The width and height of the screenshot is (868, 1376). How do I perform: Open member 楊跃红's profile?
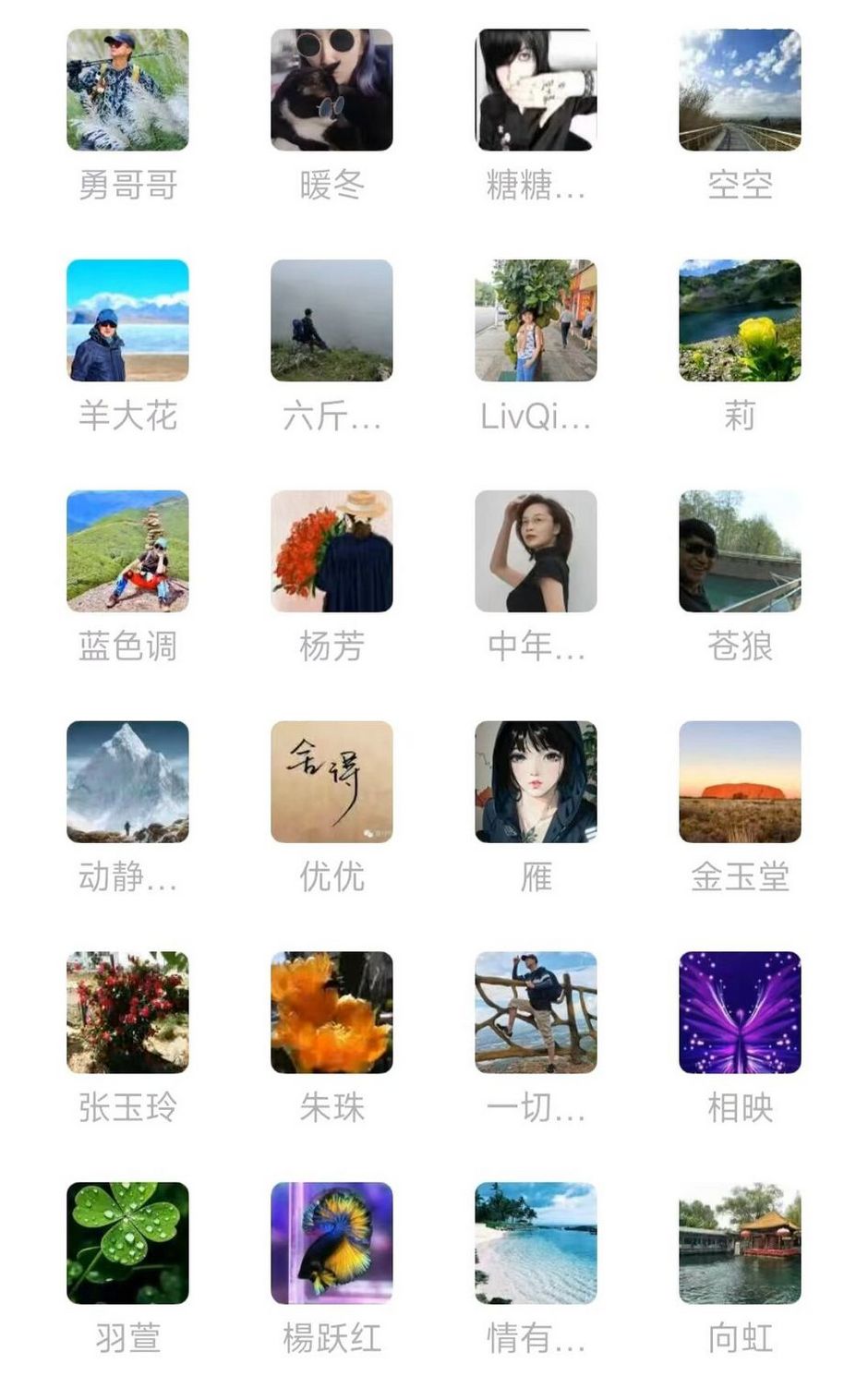point(332,1243)
